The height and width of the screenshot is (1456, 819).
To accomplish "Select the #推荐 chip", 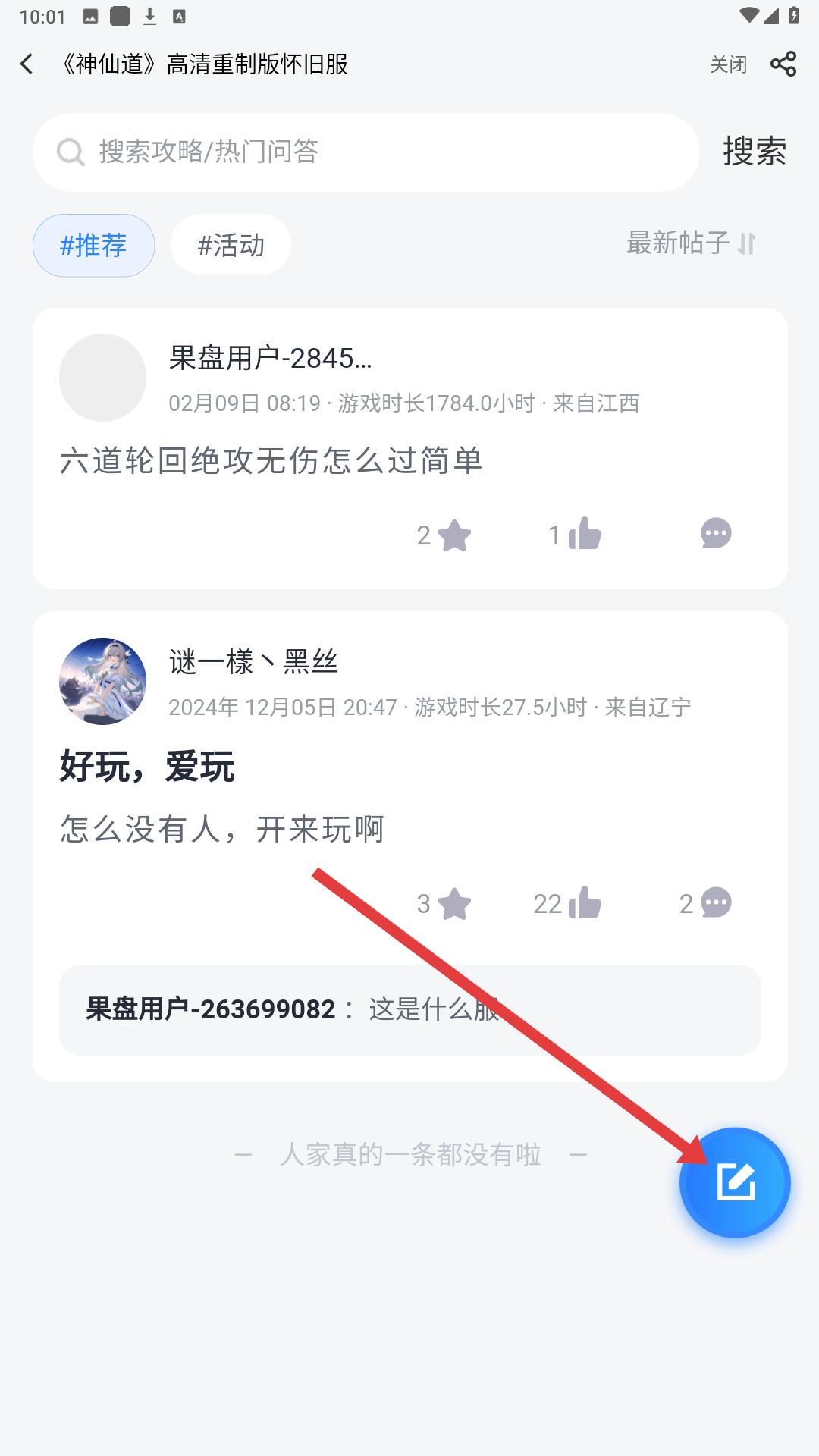I will coord(93,245).
